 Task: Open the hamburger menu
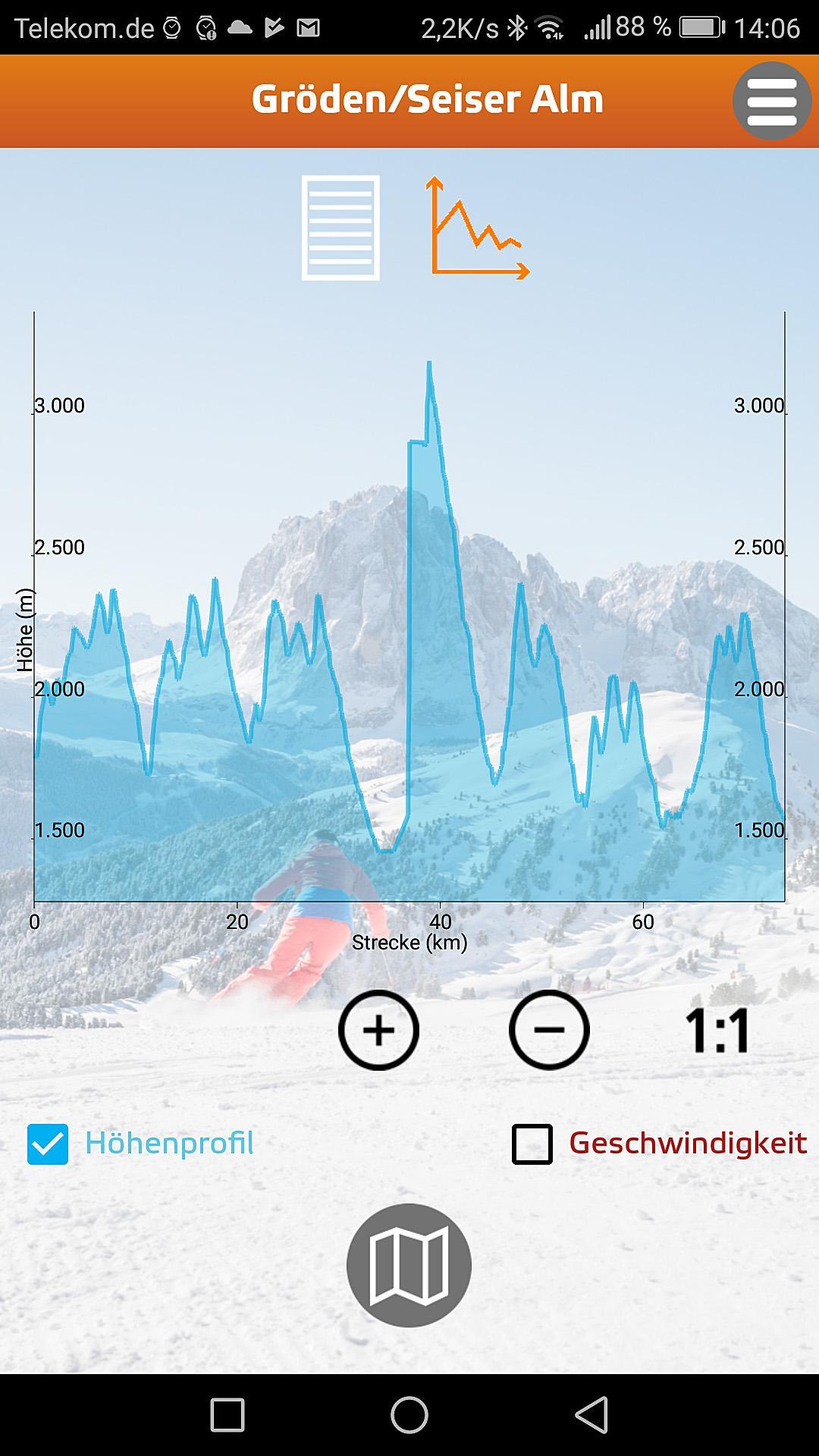772,101
